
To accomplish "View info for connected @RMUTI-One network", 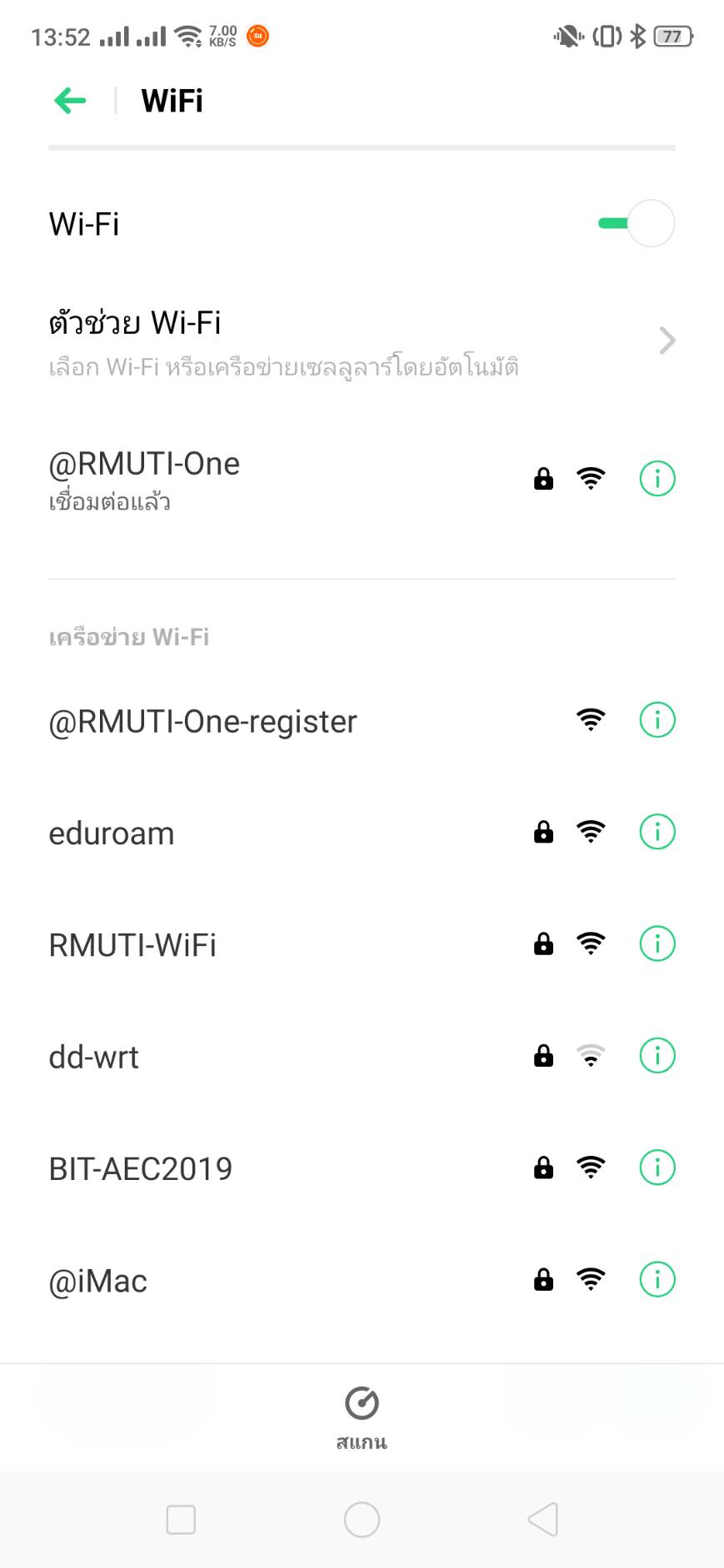I will pyautogui.click(x=657, y=479).
